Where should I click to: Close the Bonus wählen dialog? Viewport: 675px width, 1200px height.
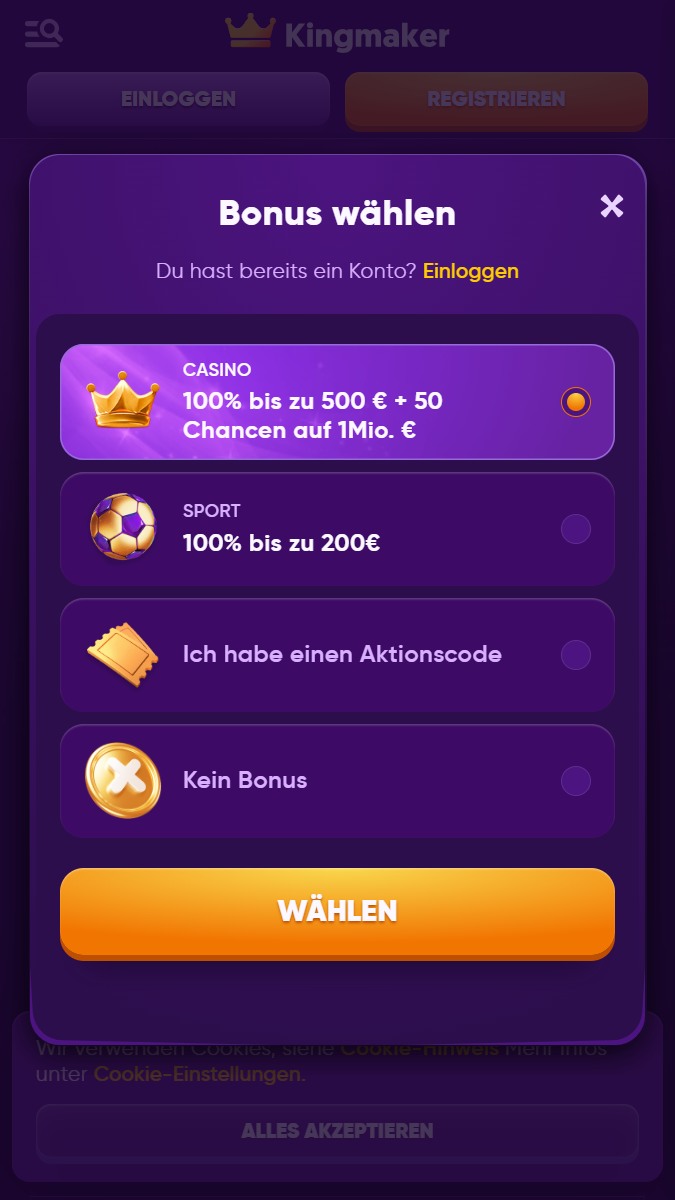(x=611, y=206)
